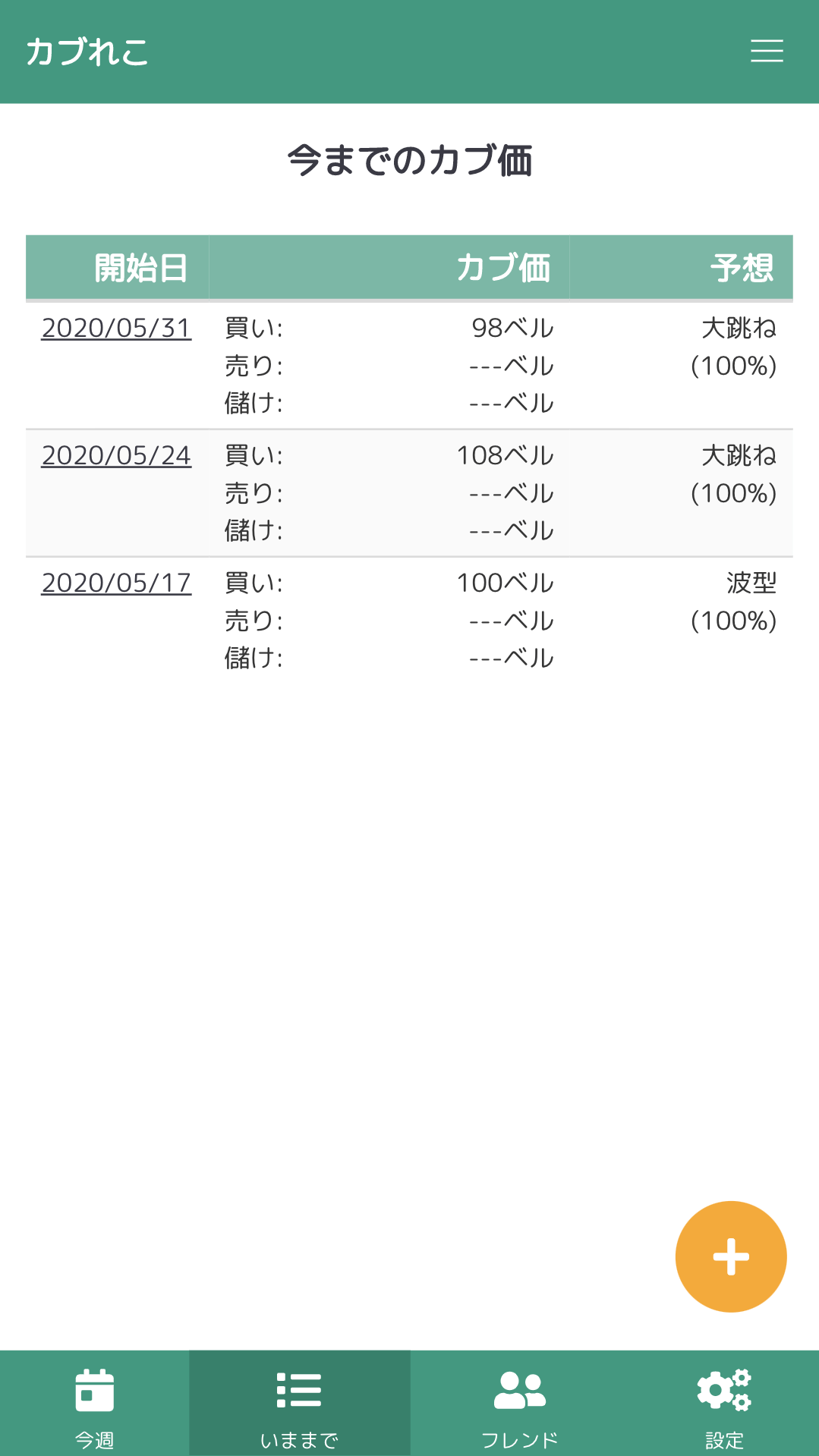Select the いままで list icon
The image size is (819, 1456).
[298, 1392]
